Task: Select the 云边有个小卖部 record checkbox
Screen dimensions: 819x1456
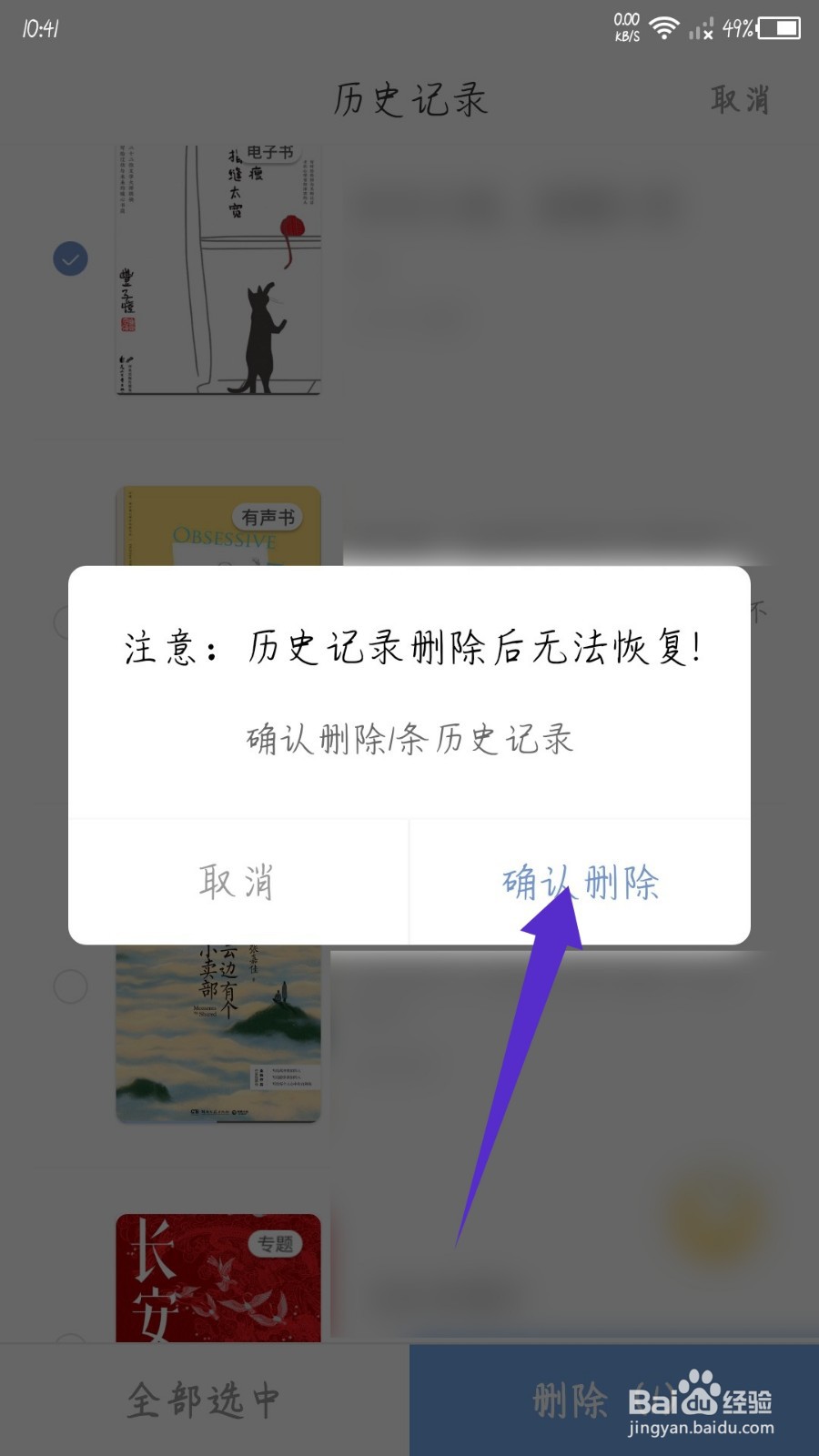Action: click(70, 986)
